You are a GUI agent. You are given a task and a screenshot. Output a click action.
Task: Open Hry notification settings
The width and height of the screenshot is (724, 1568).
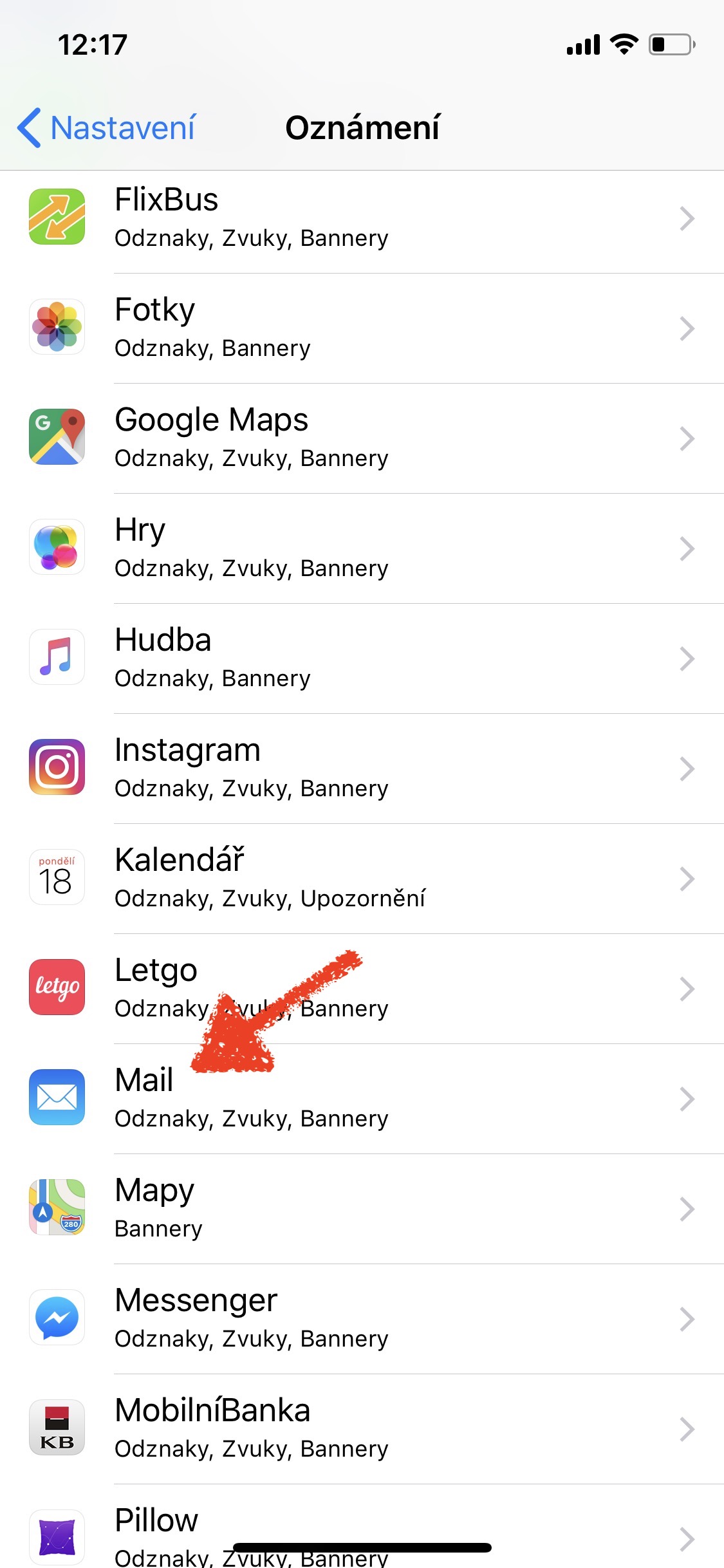362,548
